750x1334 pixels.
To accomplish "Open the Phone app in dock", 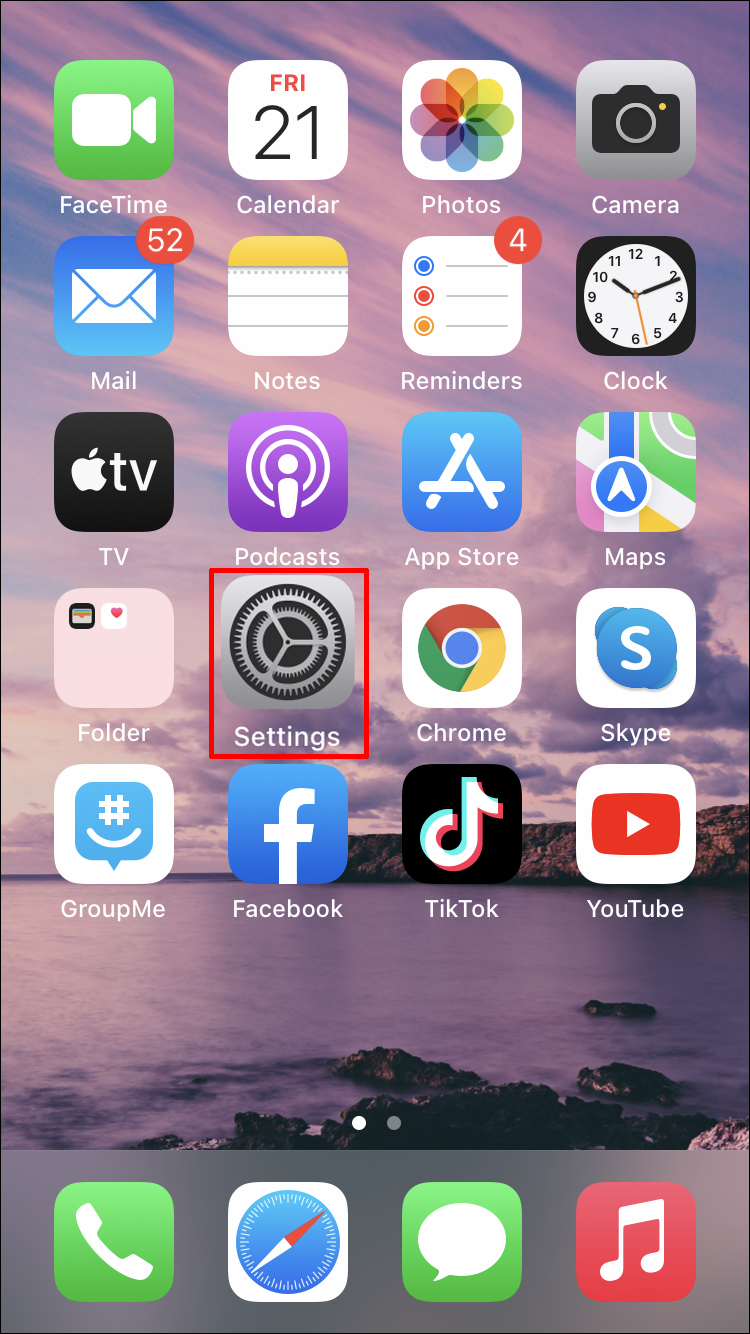I will click(x=114, y=1242).
